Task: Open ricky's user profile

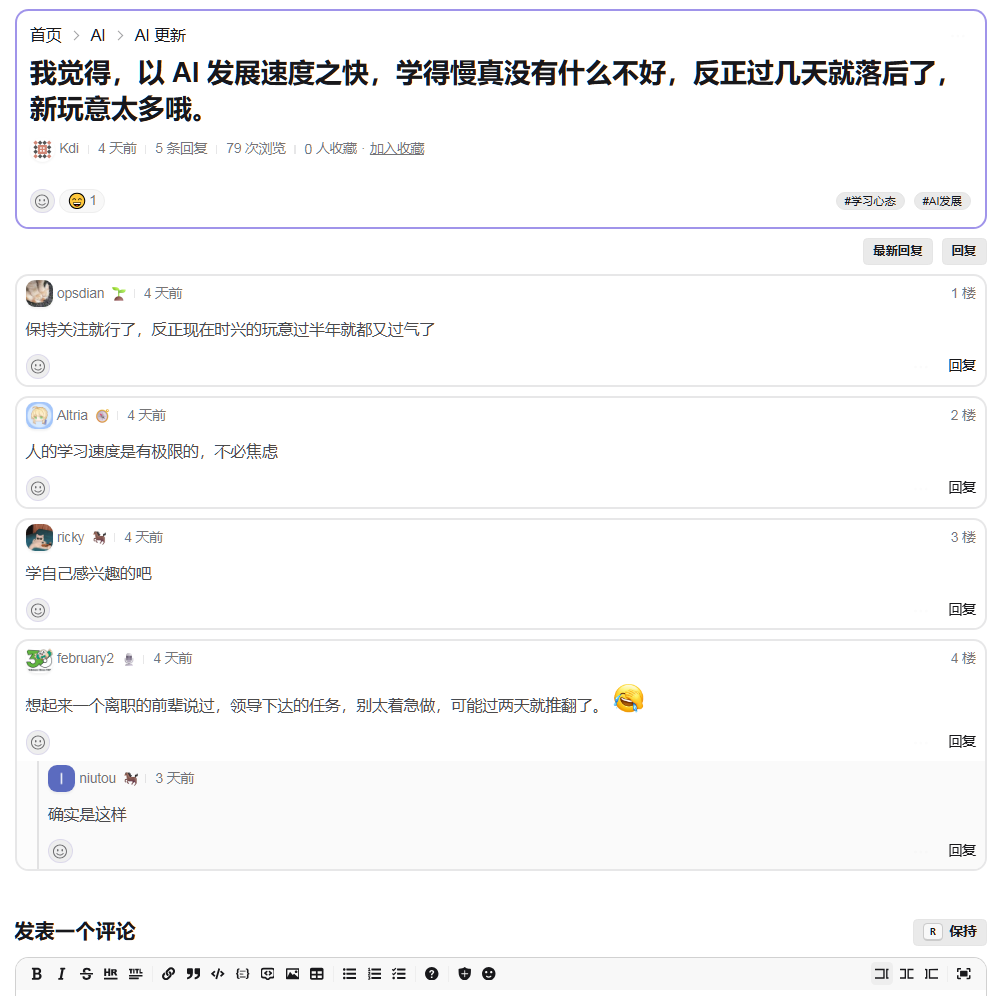Action: coord(70,537)
